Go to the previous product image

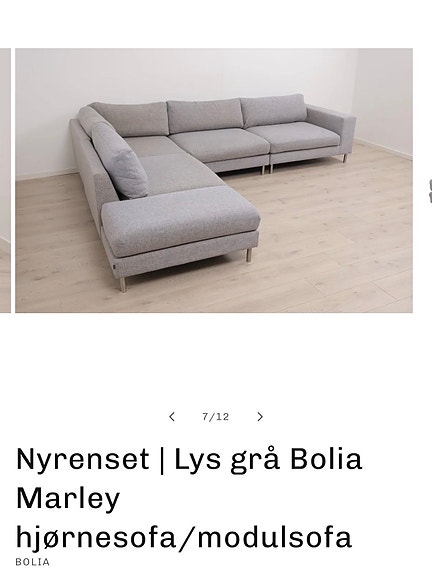click(x=172, y=417)
